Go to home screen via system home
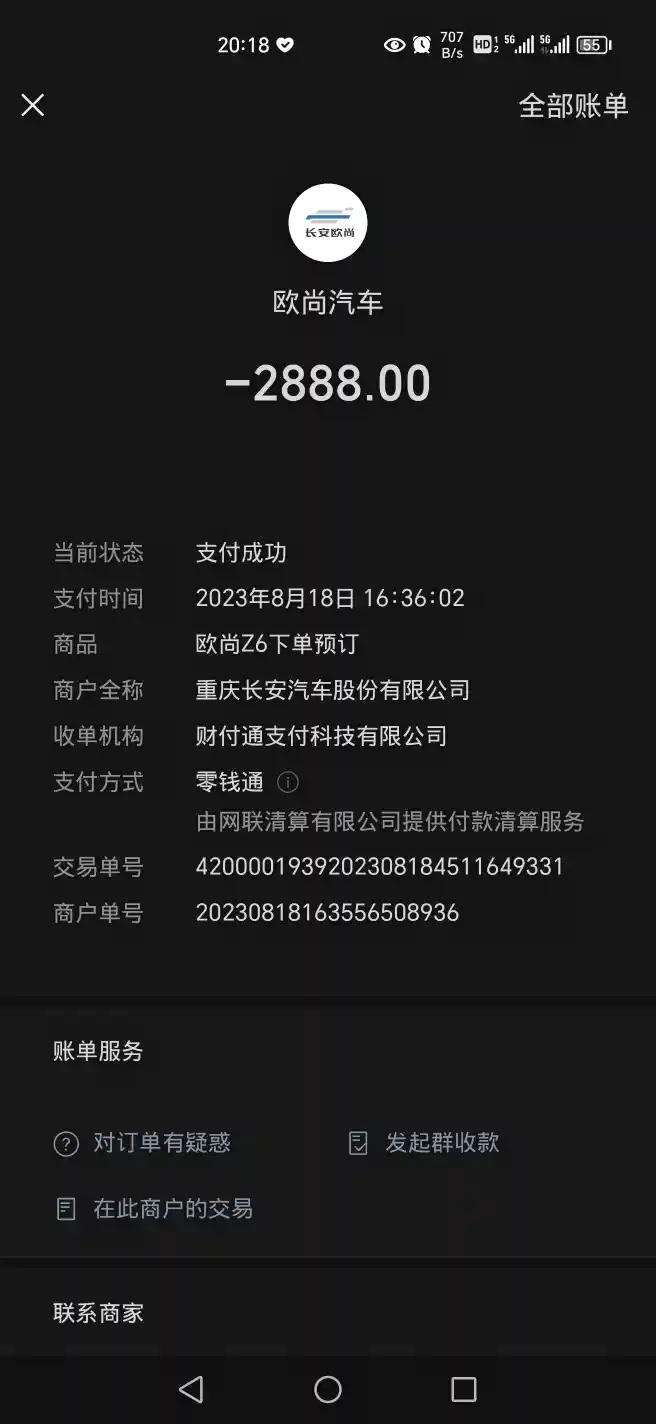Viewport: 656px width, 1424px height. (328, 1389)
